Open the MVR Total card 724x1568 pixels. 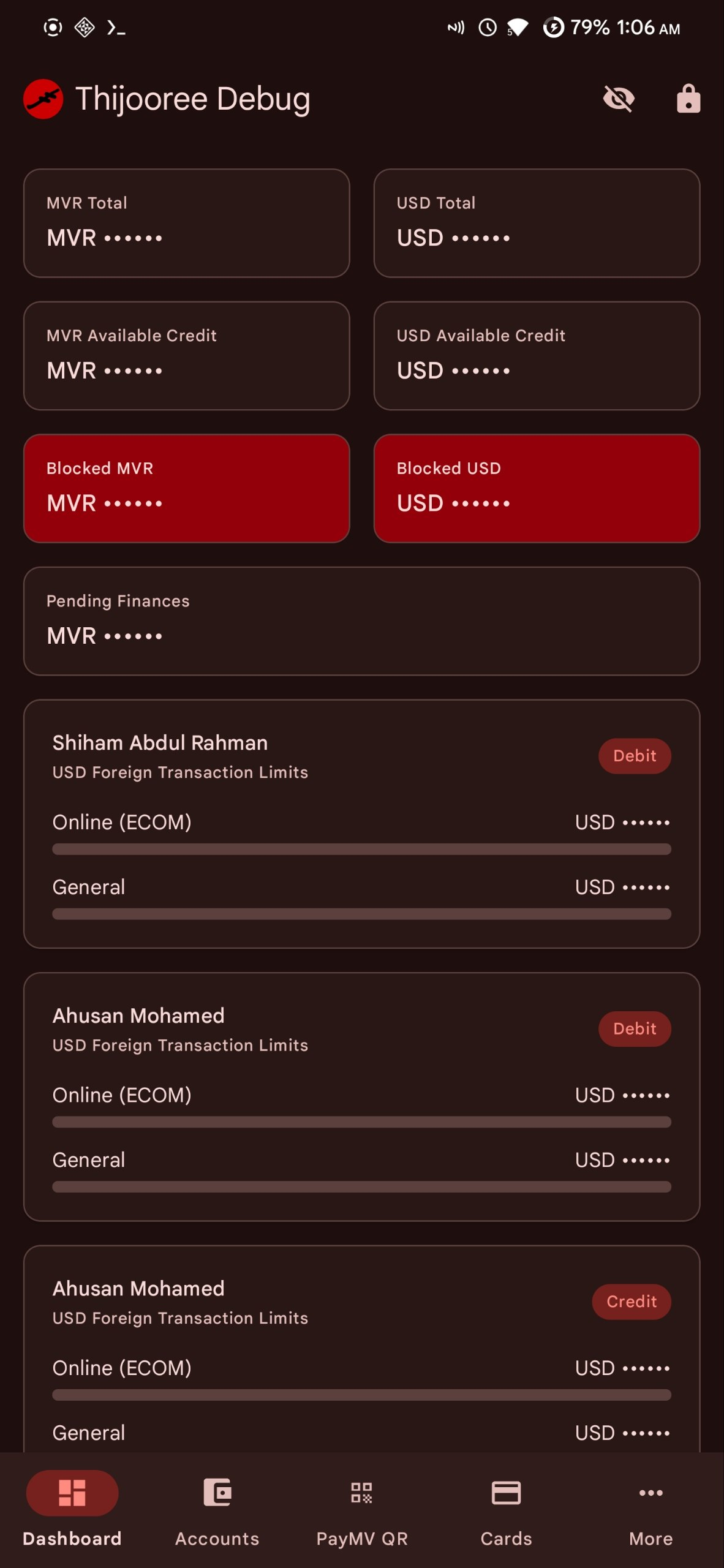coord(187,223)
